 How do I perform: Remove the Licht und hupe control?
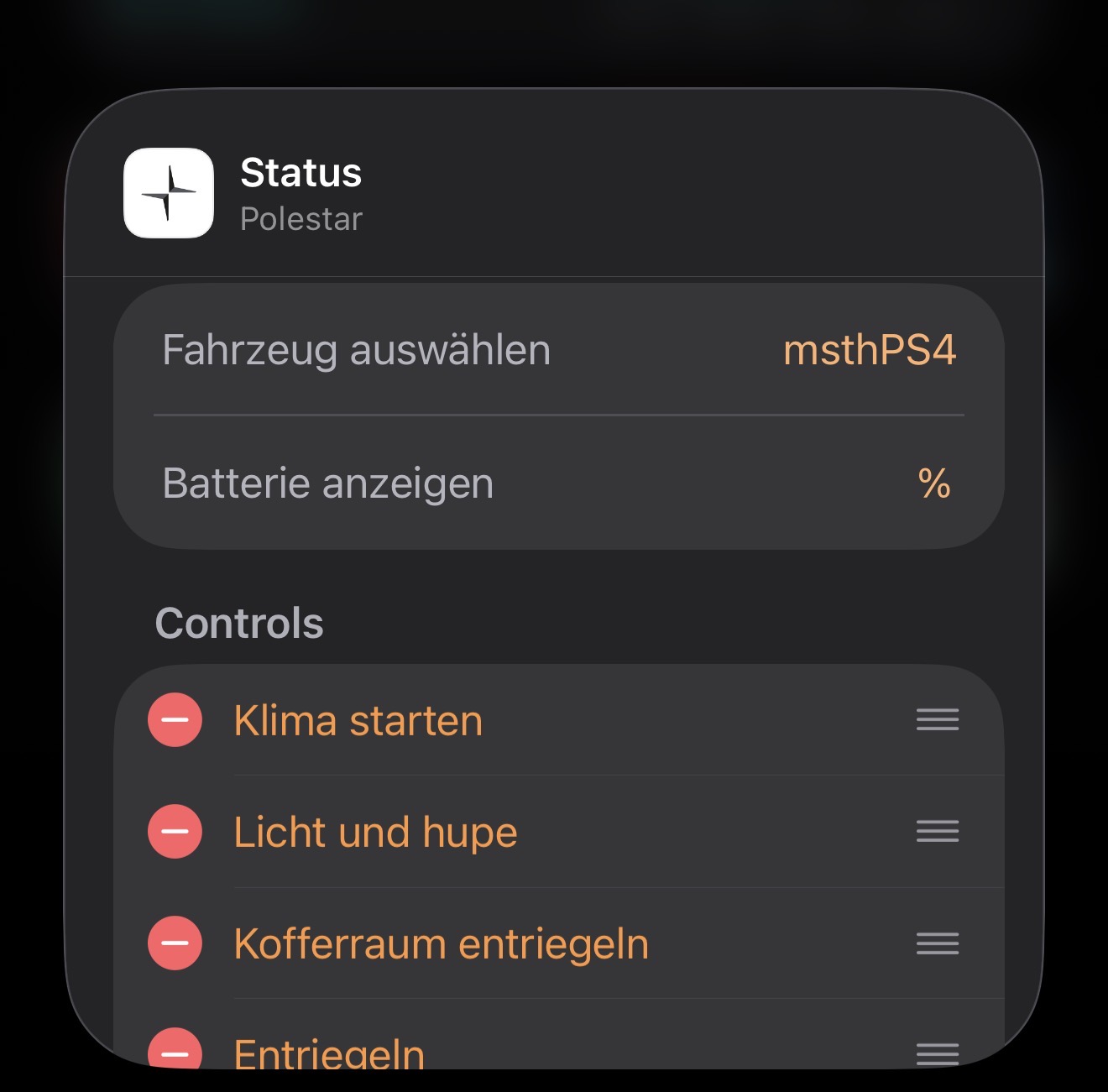tap(175, 832)
